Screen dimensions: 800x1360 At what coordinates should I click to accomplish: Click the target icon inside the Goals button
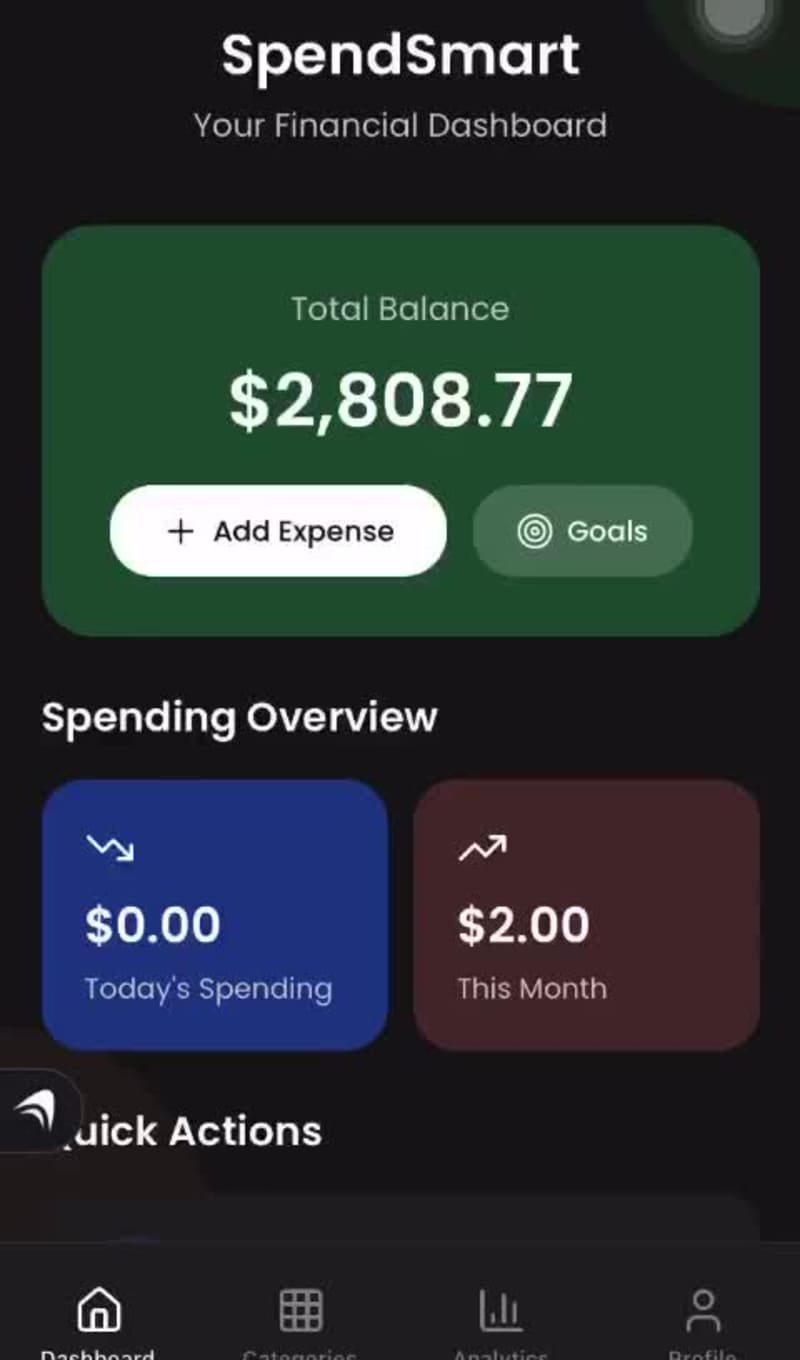pyautogui.click(x=537, y=531)
